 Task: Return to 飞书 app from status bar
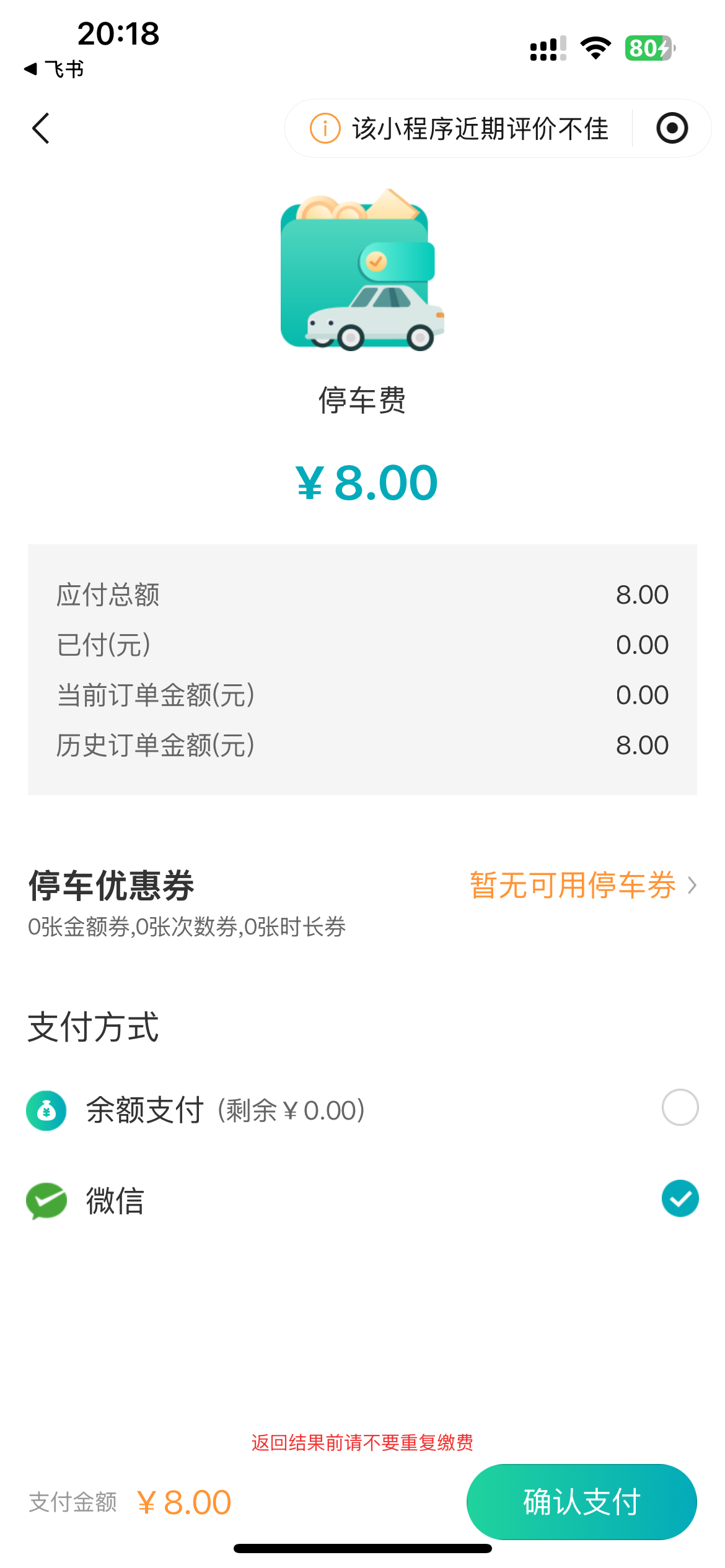(53, 69)
